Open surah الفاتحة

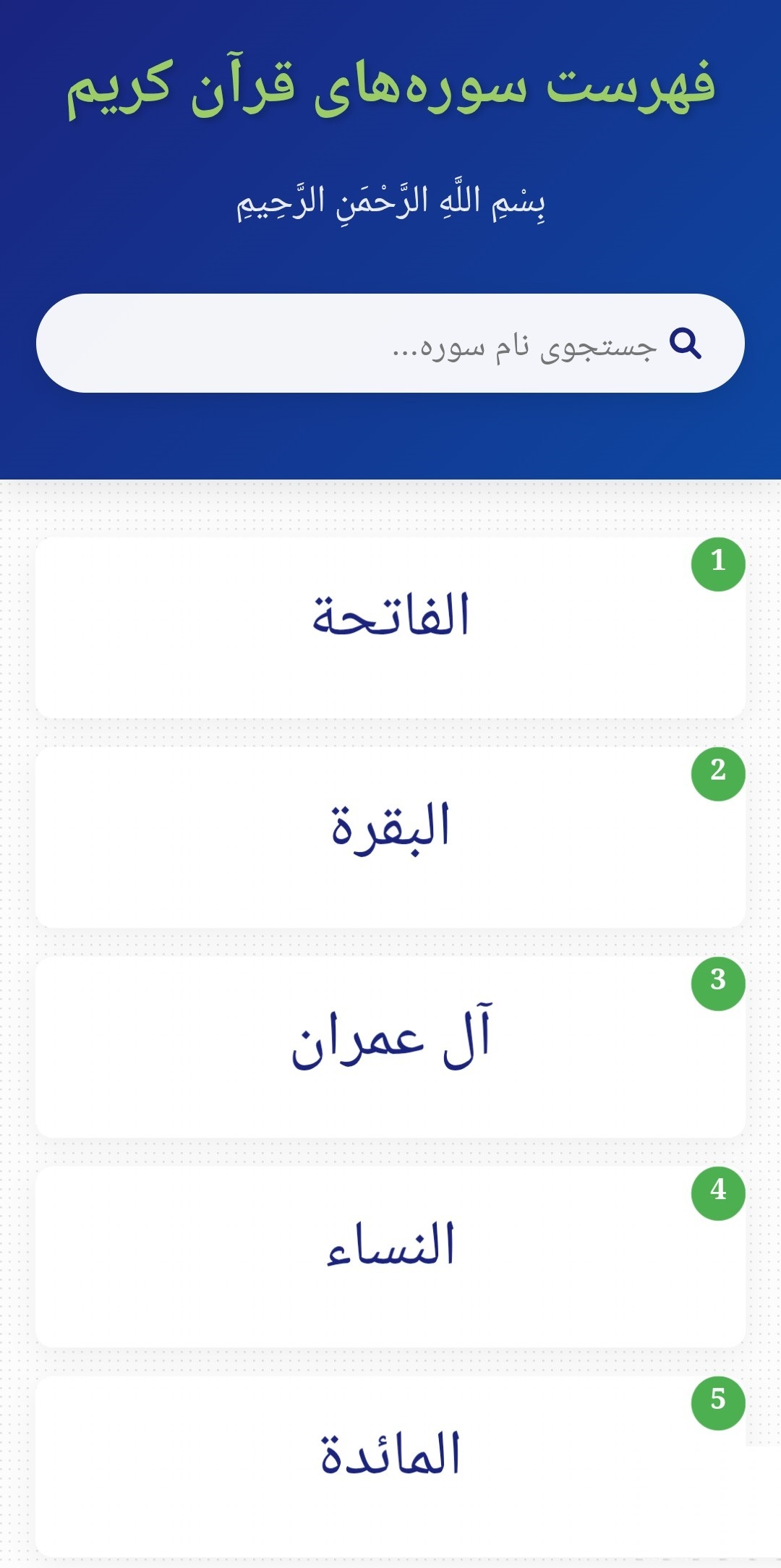(x=390, y=627)
